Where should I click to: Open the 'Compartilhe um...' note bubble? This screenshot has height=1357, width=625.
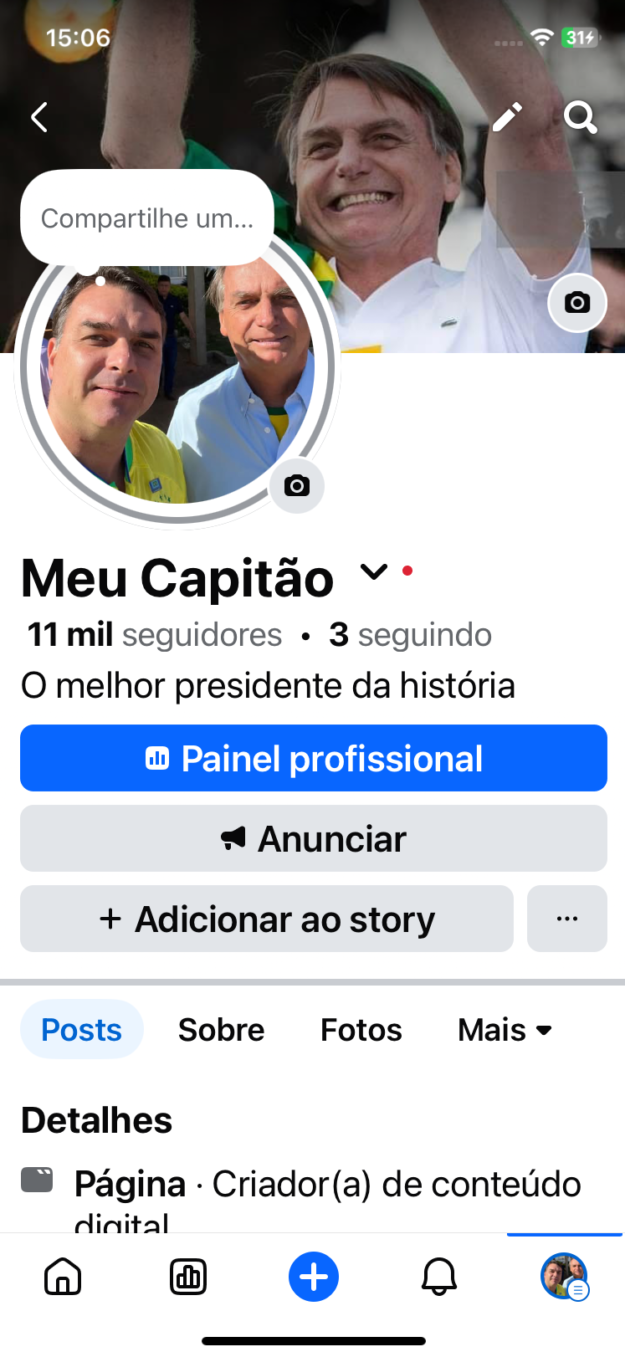click(147, 219)
